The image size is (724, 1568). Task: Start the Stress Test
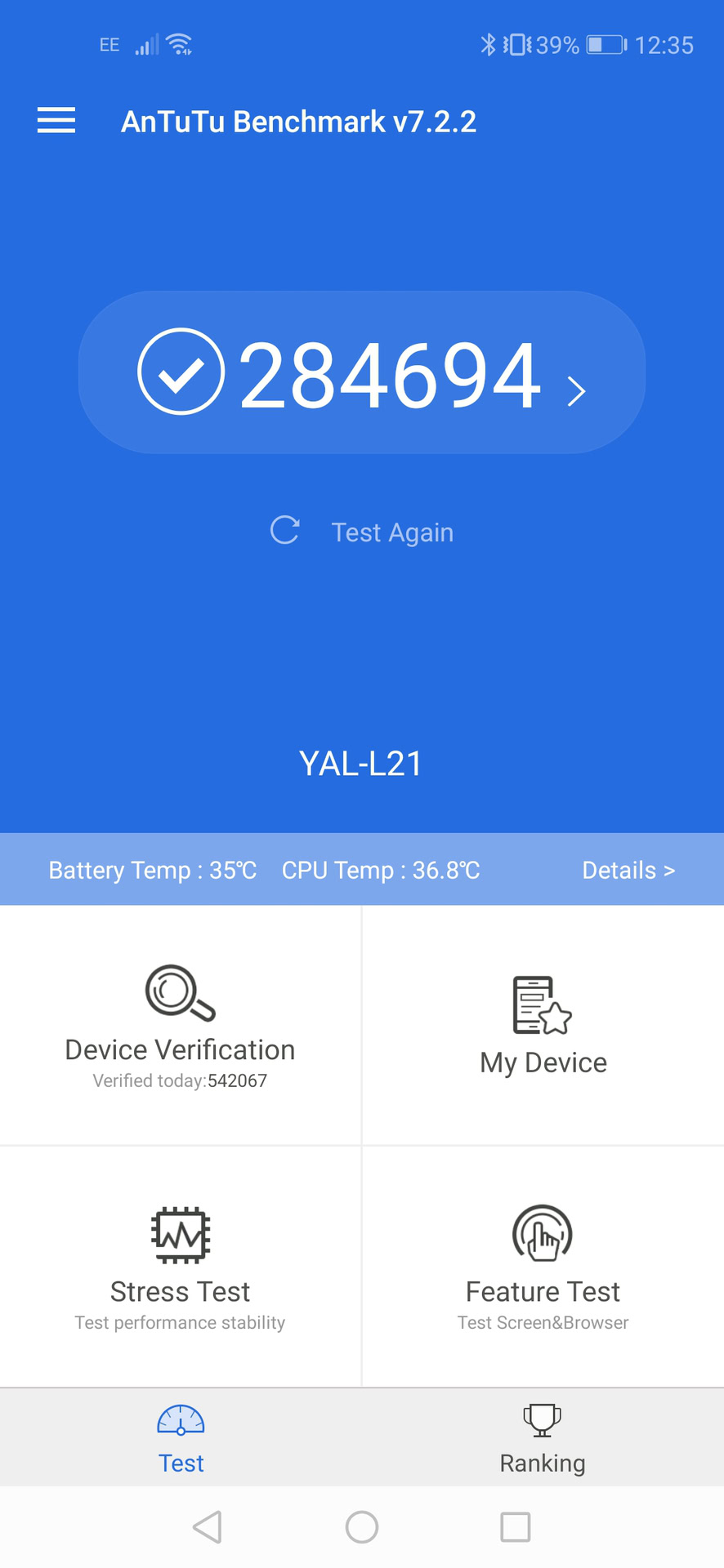tap(180, 1267)
